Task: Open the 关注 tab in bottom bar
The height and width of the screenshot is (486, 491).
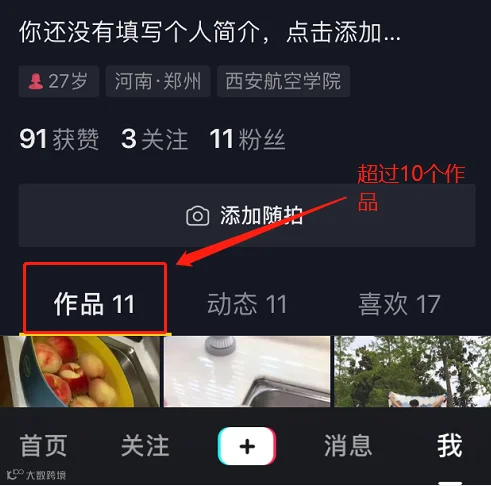Action: click(145, 446)
